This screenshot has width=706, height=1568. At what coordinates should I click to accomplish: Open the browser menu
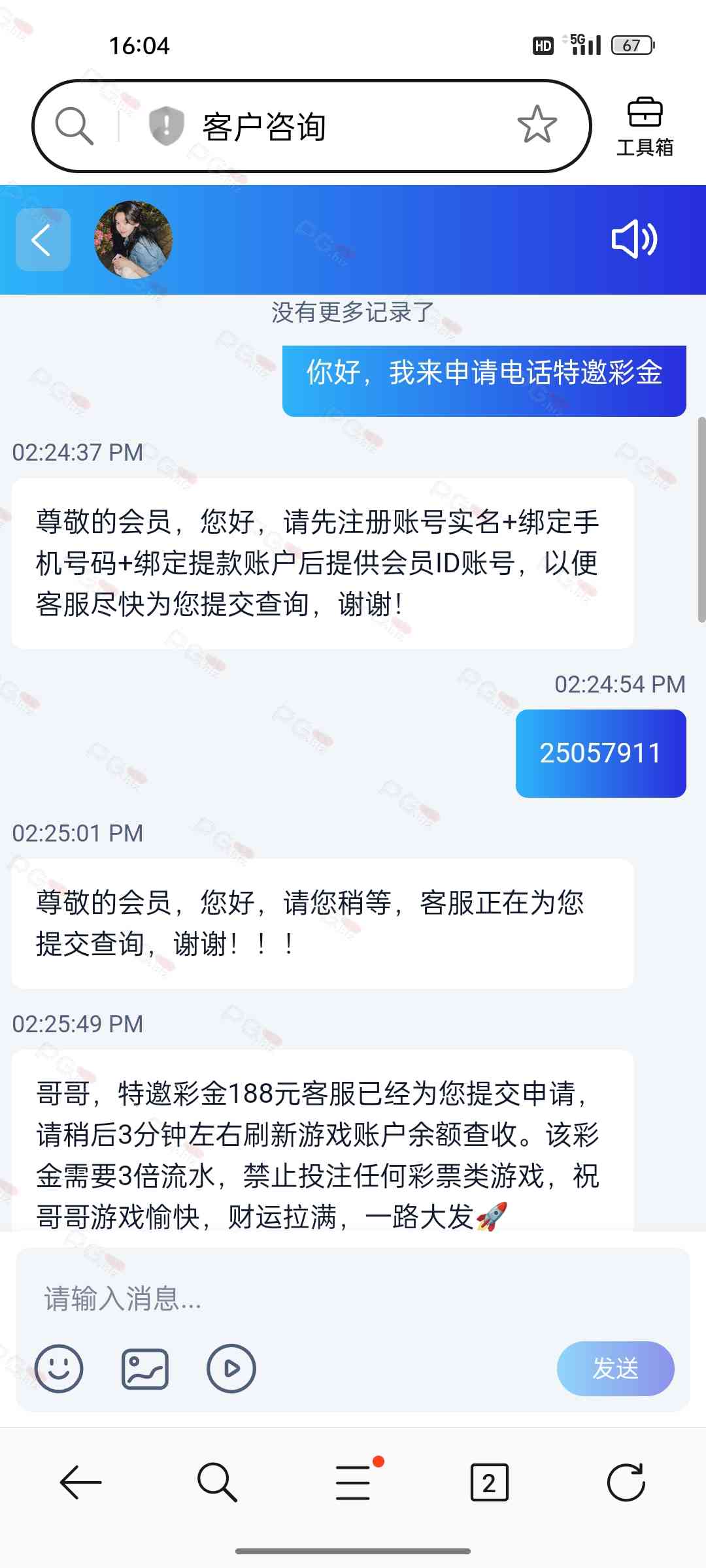click(353, 1483)
